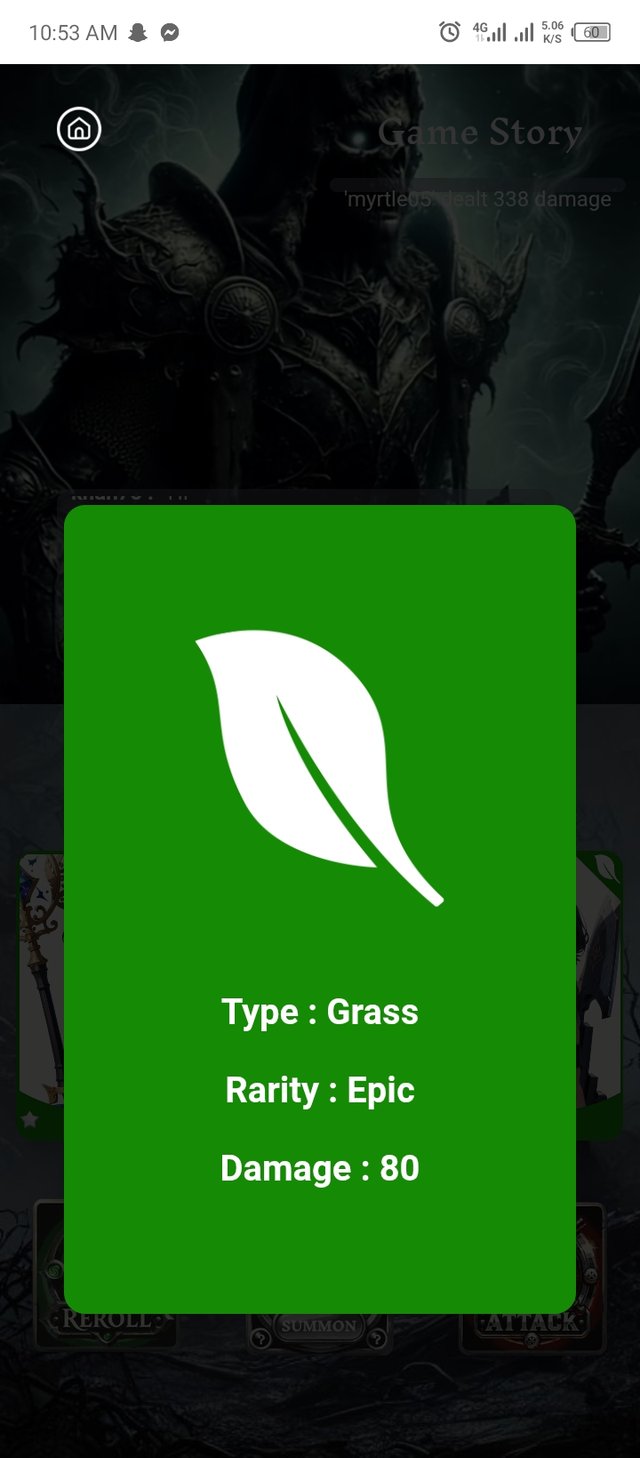Tap the Summon button

(318, 1327)
